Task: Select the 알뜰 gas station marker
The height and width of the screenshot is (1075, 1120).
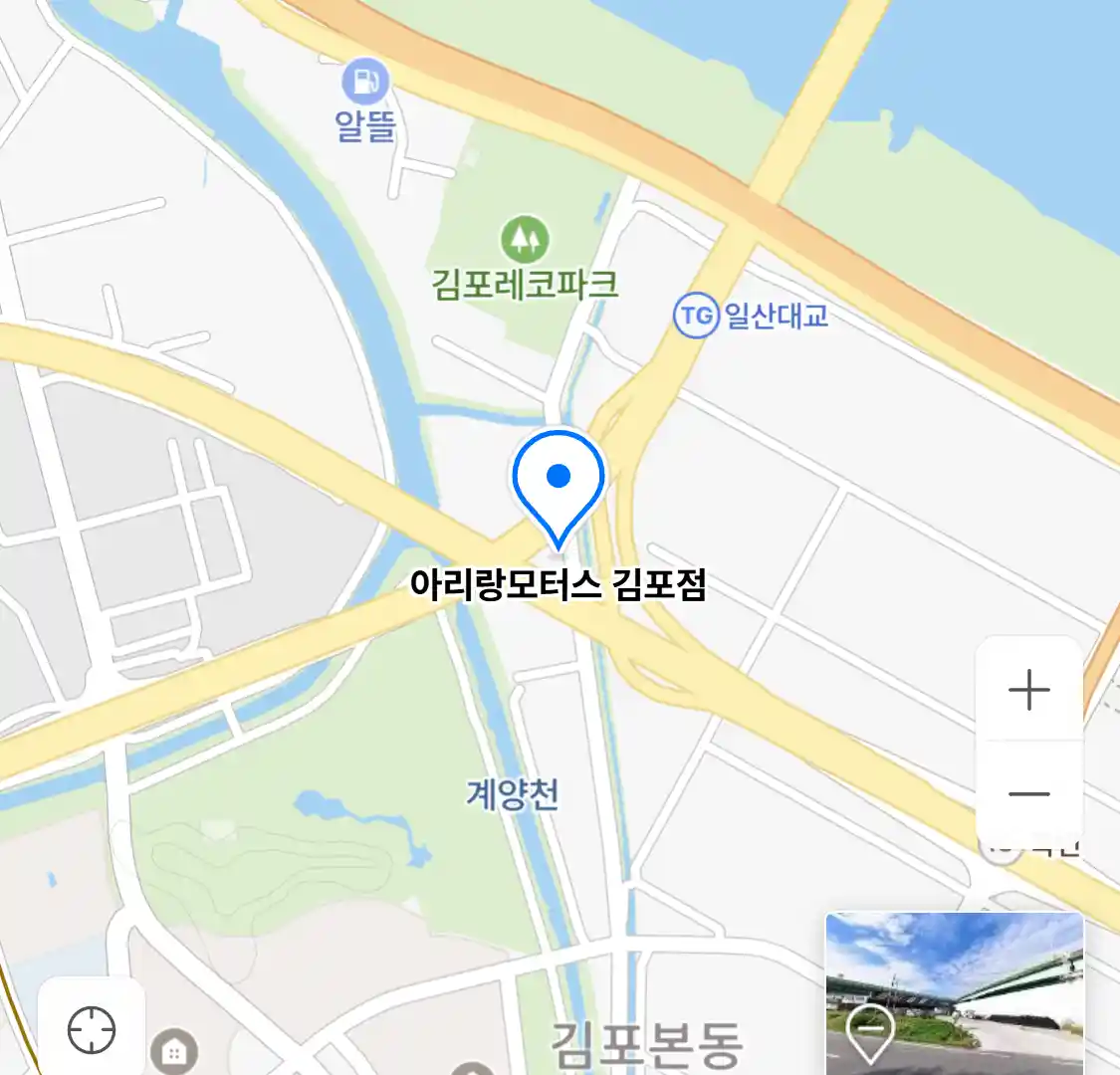Action: [x=365, y=82]
